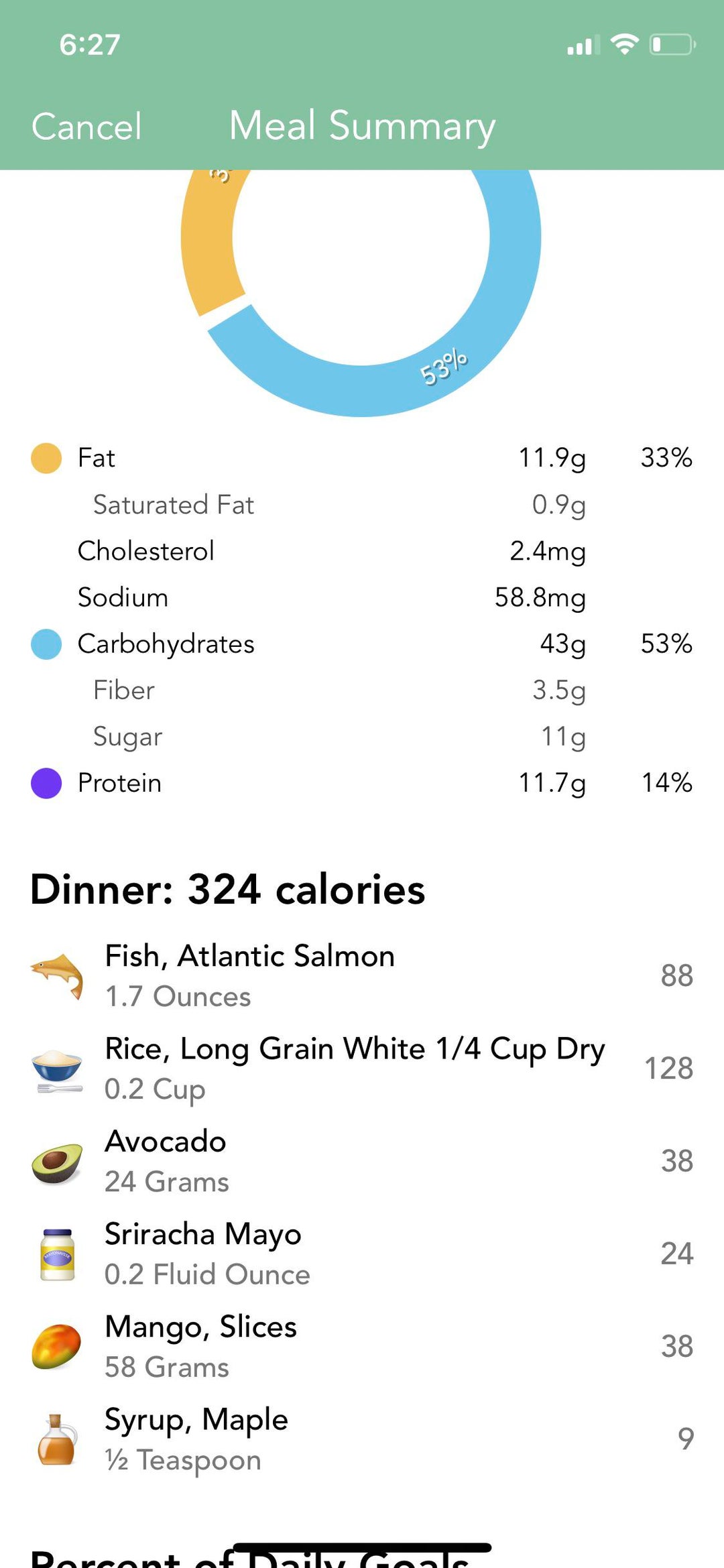Viewport: 724px width, 1568px height.
Task: Cancel the meal summary
Action: 86,126
